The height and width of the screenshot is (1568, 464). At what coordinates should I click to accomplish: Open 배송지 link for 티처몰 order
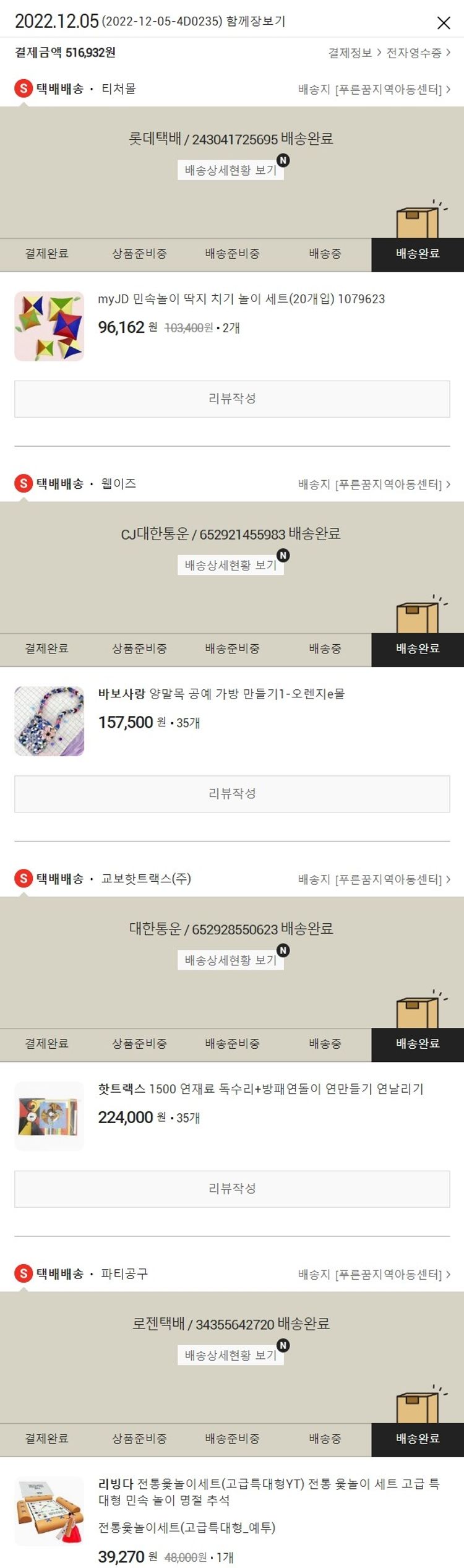pyautogui.click(x=374, y=90)
